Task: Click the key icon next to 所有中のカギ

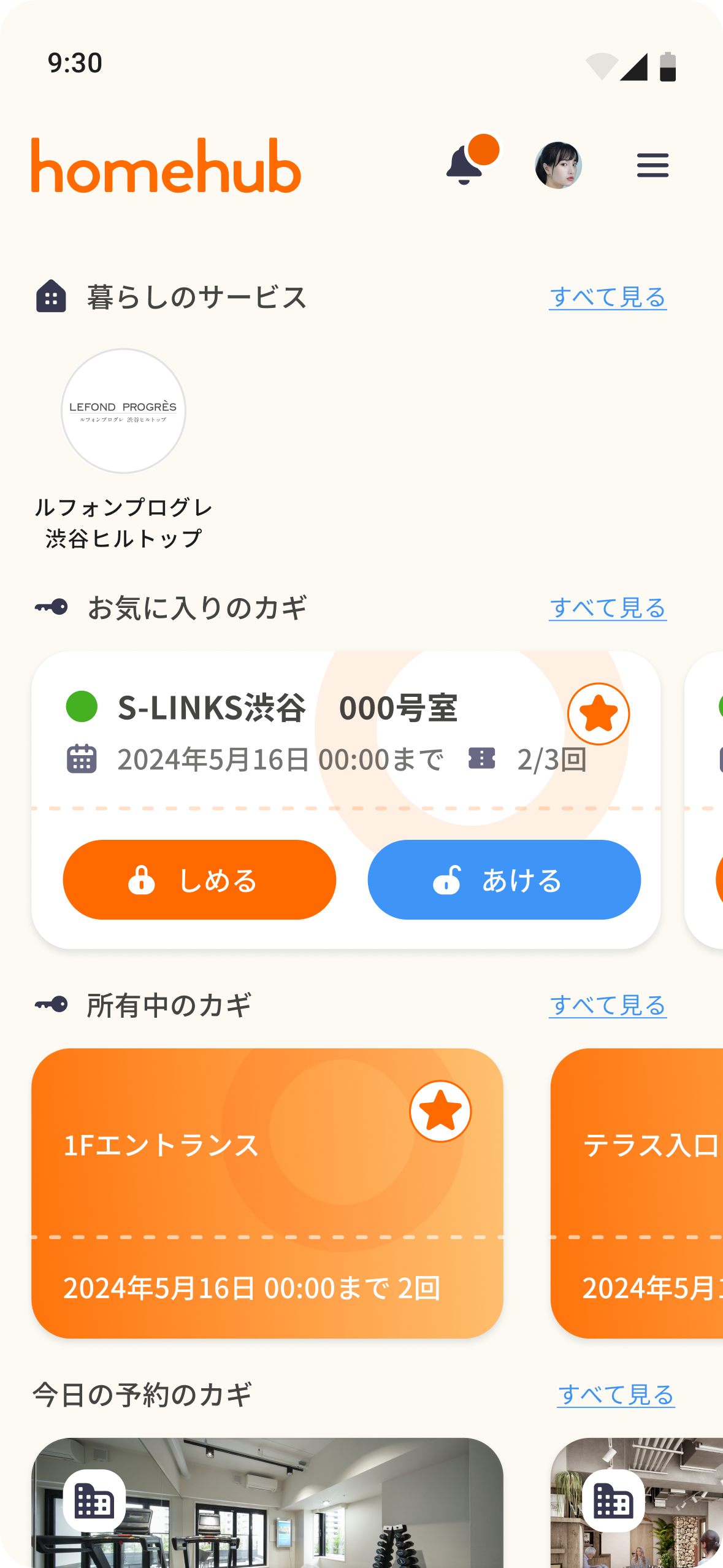Action: (x=50, y=1004)
